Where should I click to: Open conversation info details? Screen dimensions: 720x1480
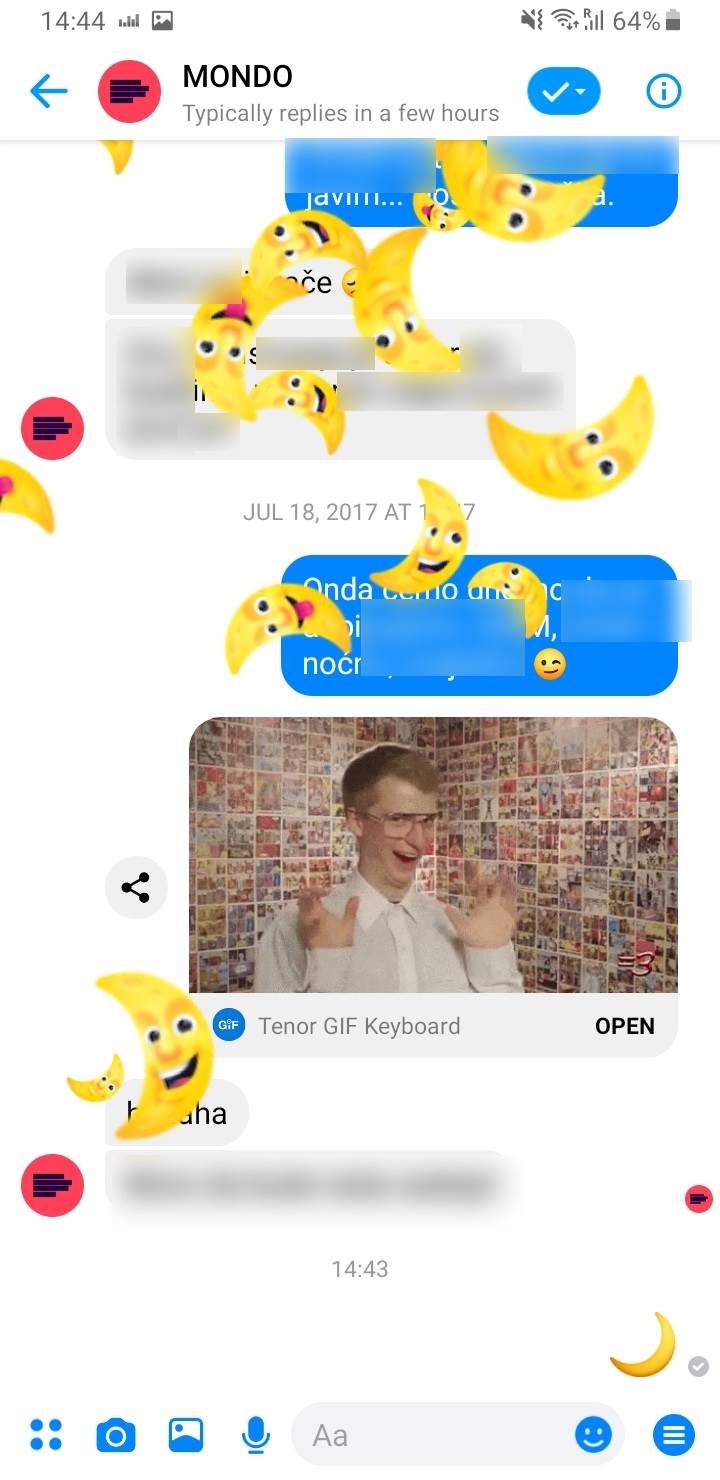click(x=664, y=92)
